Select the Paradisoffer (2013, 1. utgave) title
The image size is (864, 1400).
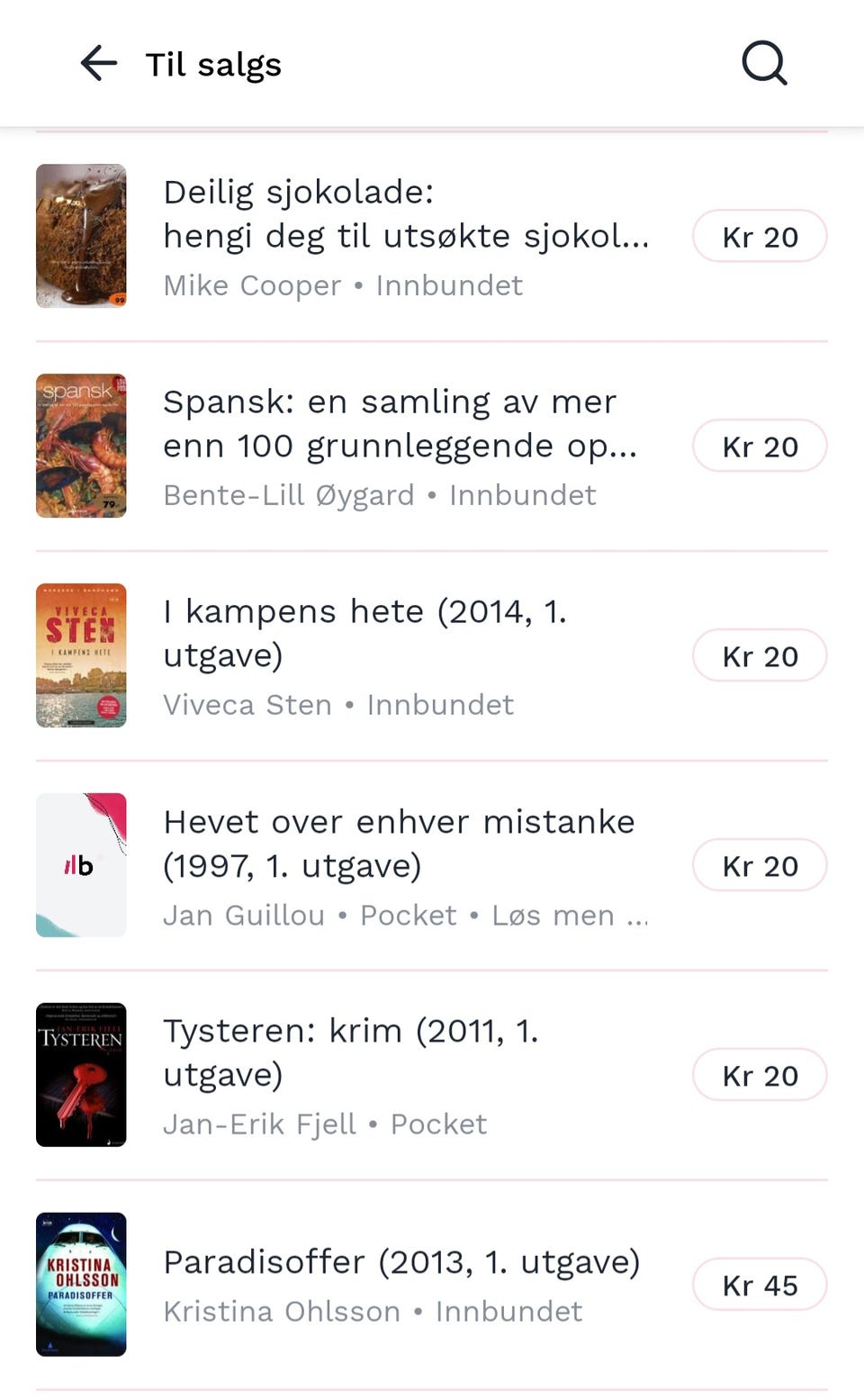coord(401,1261)
